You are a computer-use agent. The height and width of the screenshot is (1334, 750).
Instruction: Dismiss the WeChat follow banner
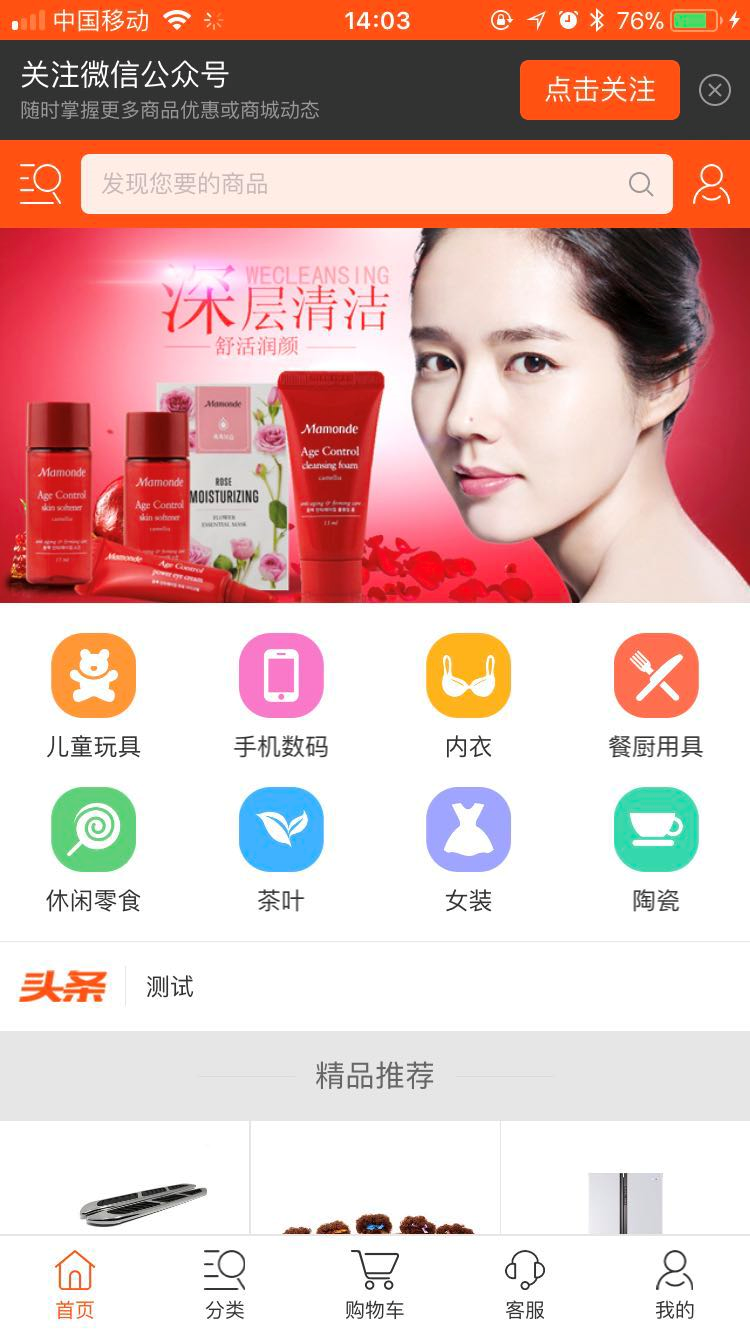click(x=714, y=91)
